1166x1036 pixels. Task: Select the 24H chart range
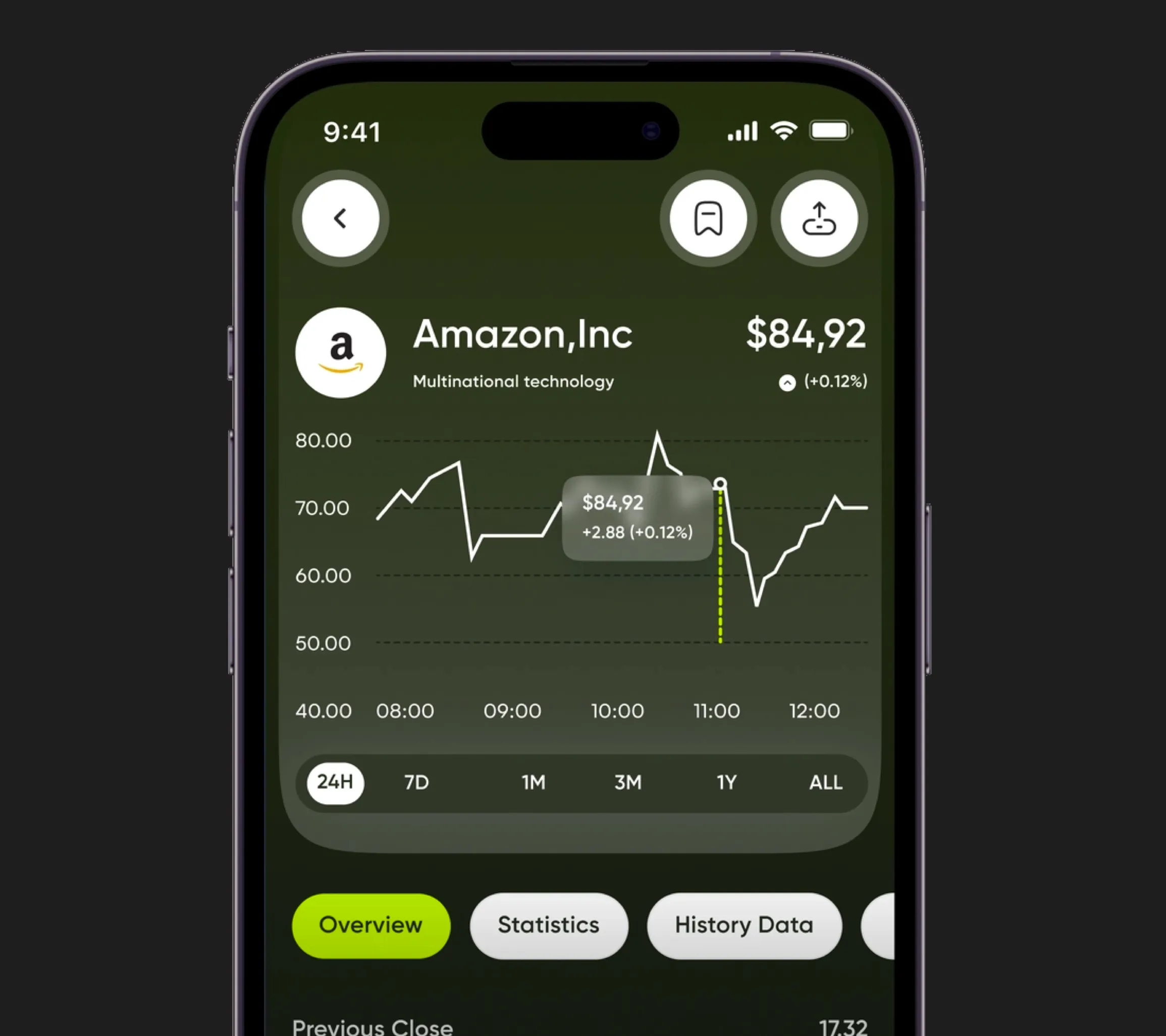click(x=335, y=782)
